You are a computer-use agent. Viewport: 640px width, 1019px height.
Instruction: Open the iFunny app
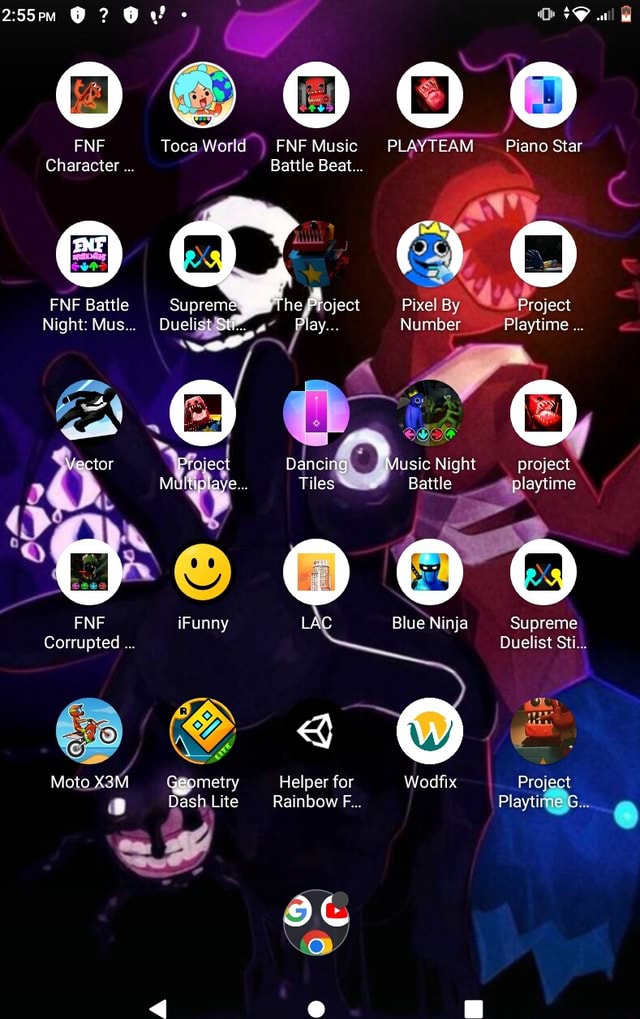click(203, 572)
